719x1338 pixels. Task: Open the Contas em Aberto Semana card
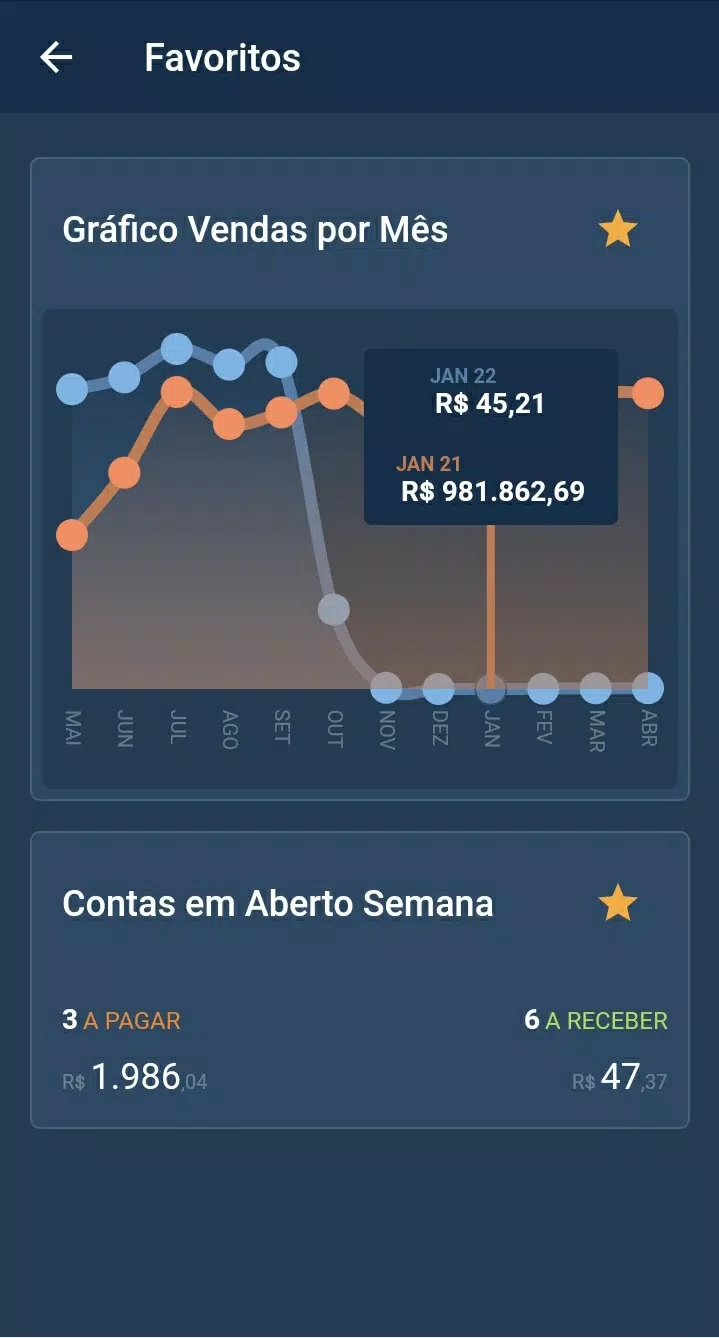(x=360, y=980)
